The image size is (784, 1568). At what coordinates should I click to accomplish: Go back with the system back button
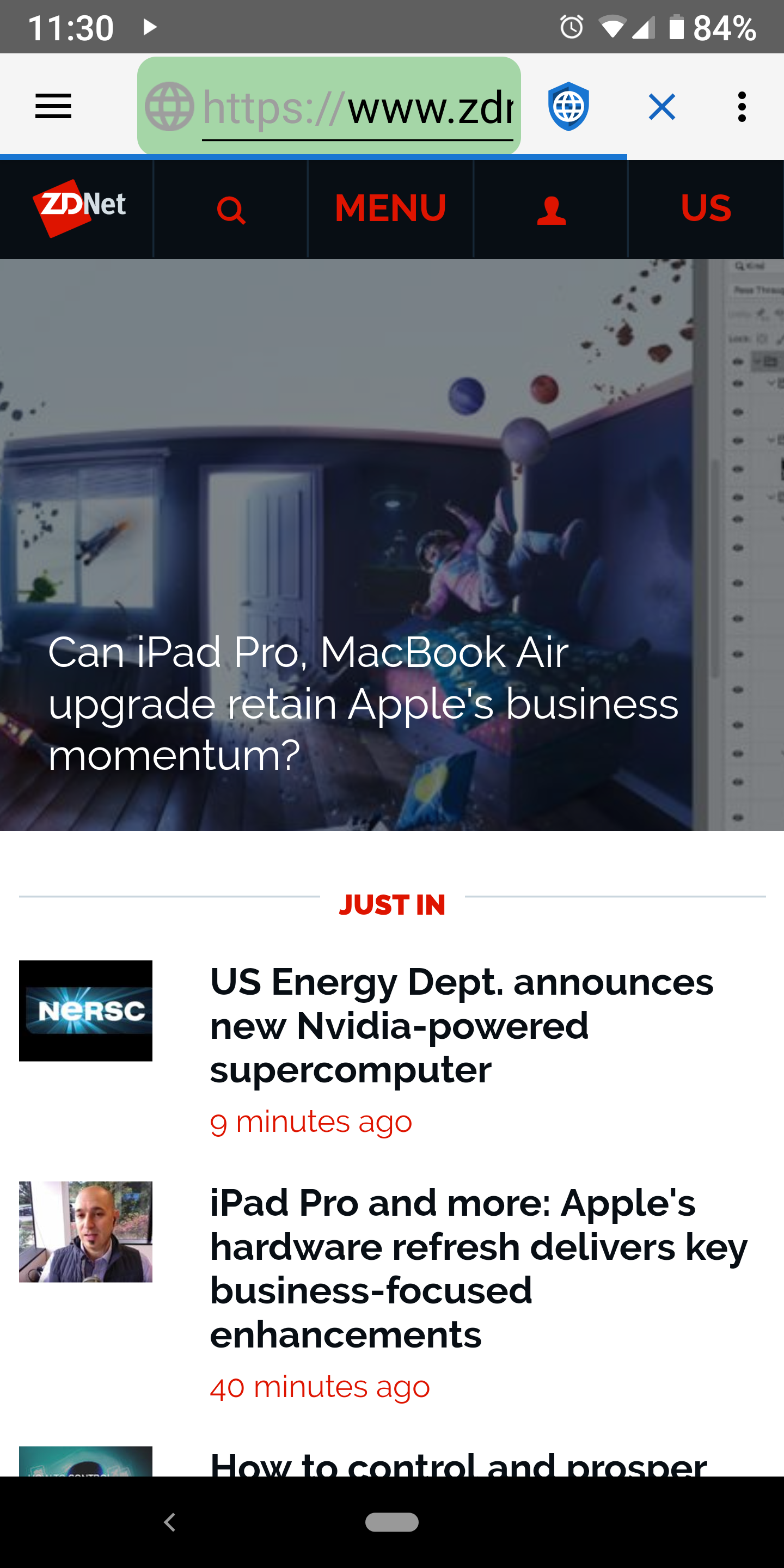[x=170, y=1522]
